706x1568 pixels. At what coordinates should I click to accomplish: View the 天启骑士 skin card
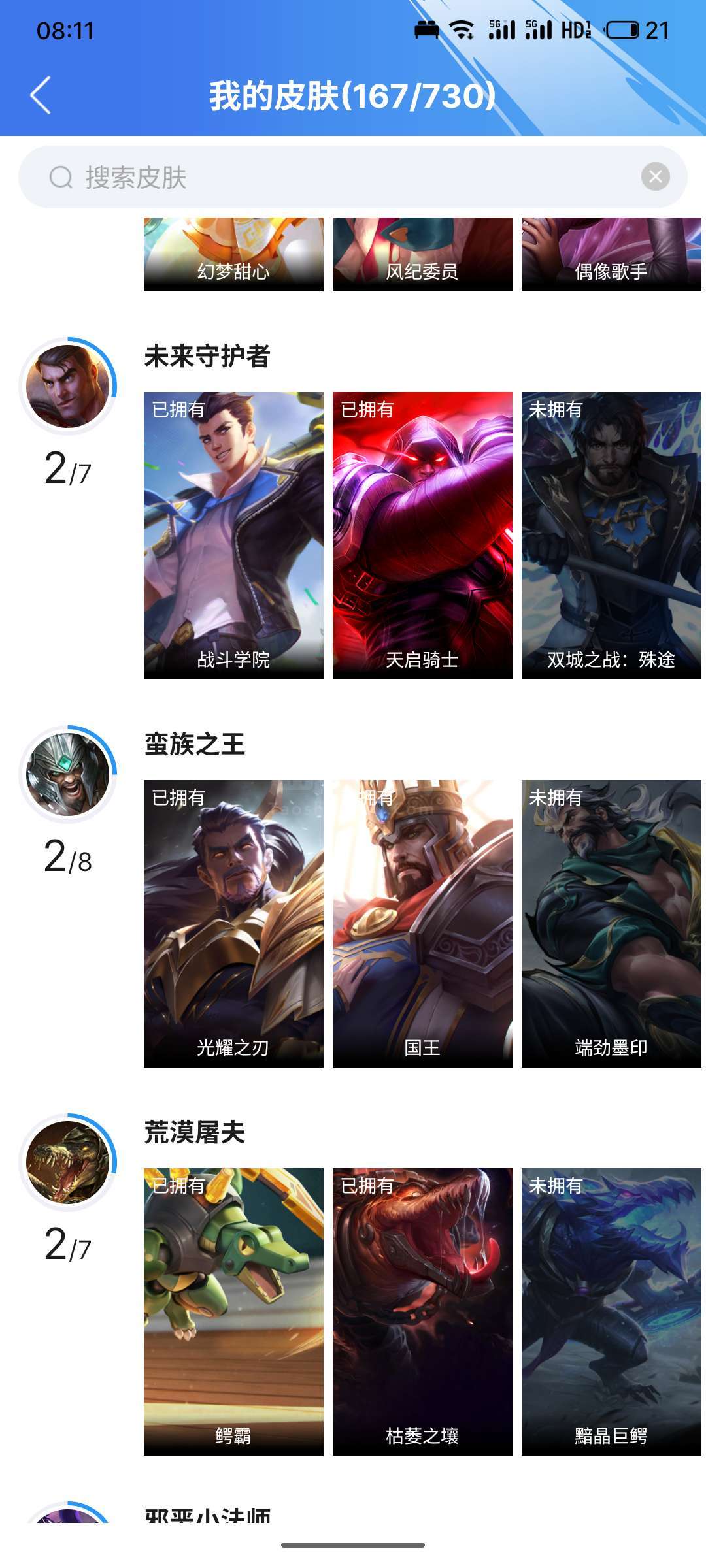pos(422,536)
